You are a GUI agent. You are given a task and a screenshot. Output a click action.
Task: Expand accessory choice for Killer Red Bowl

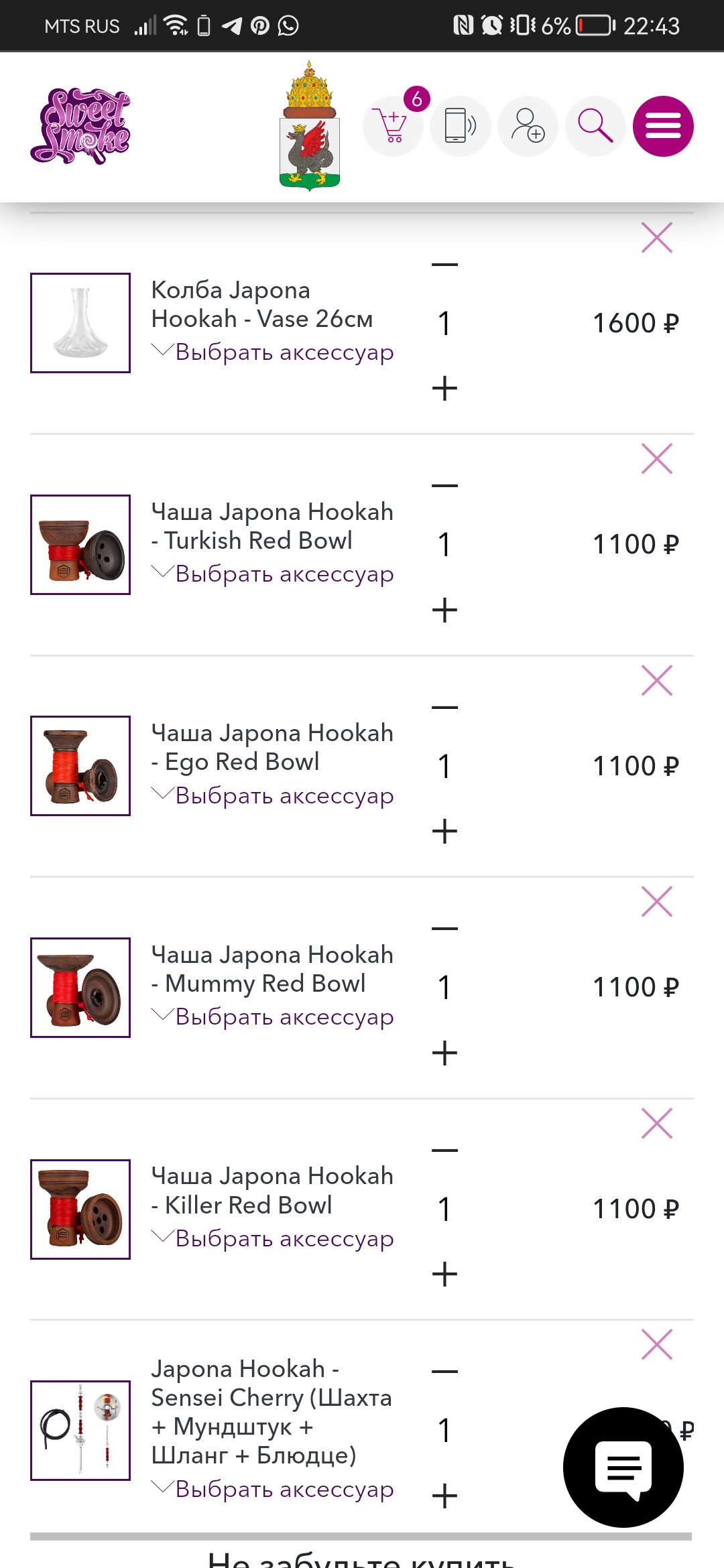click(x=274, y=1238)
